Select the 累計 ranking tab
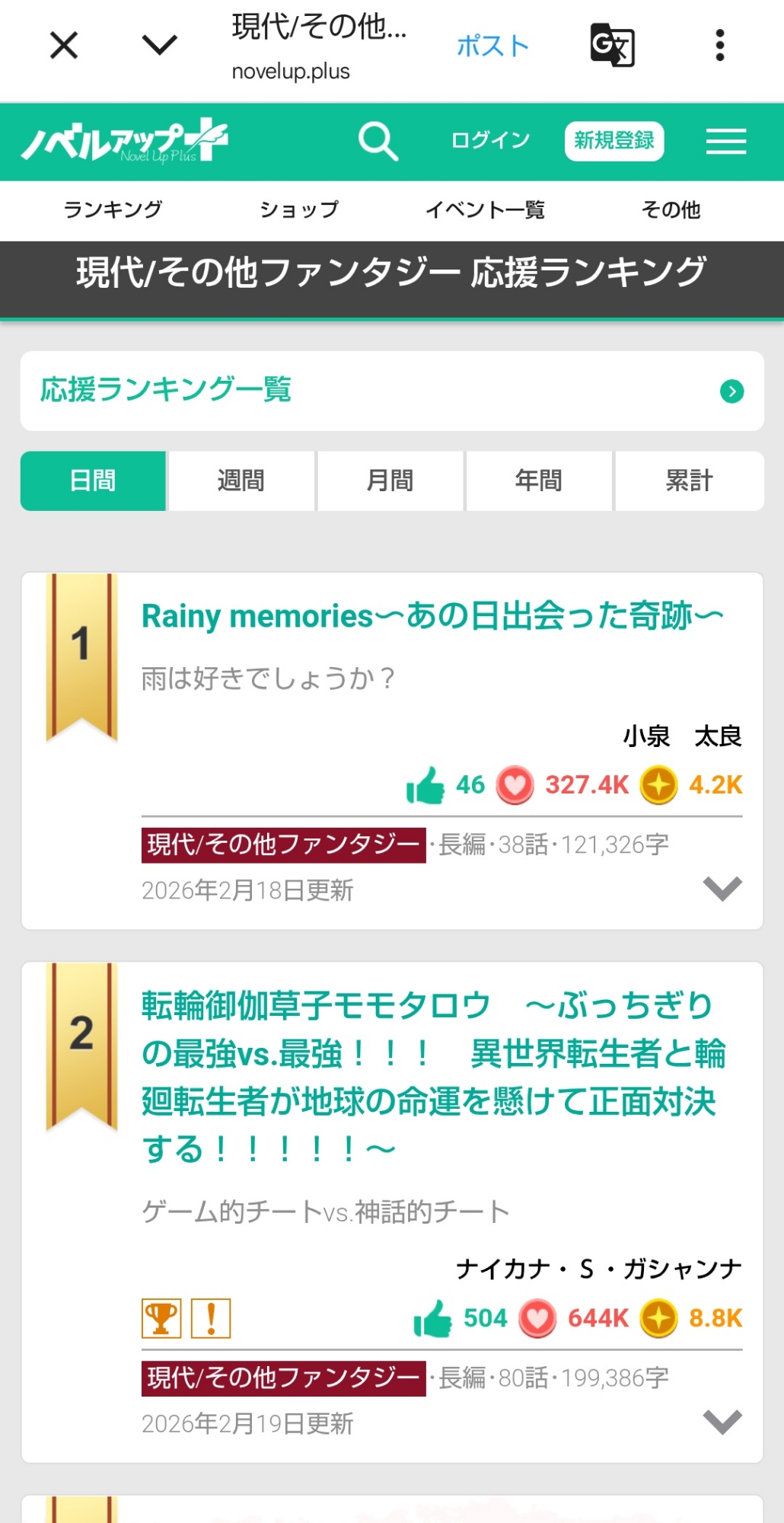Screen dimensions: 784x1523 pyautogui.click(x=689, y=481)
